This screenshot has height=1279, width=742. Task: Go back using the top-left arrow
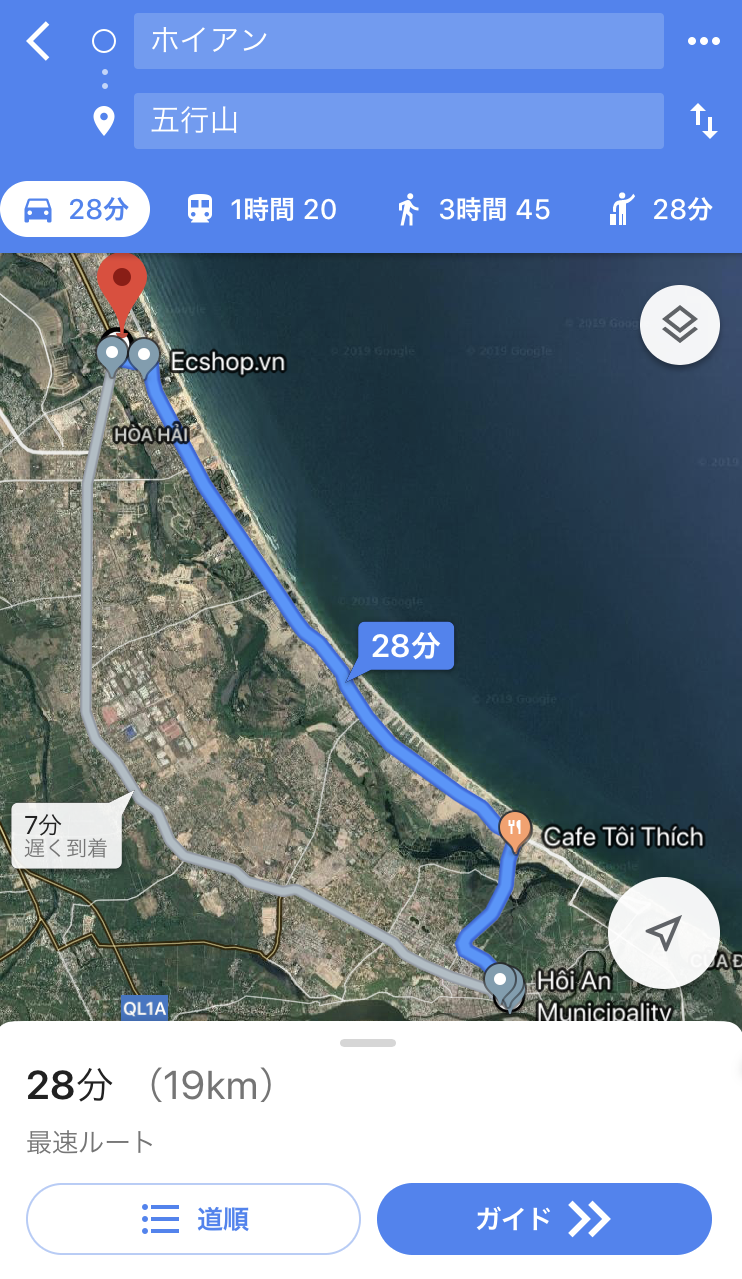pos(38,41)
